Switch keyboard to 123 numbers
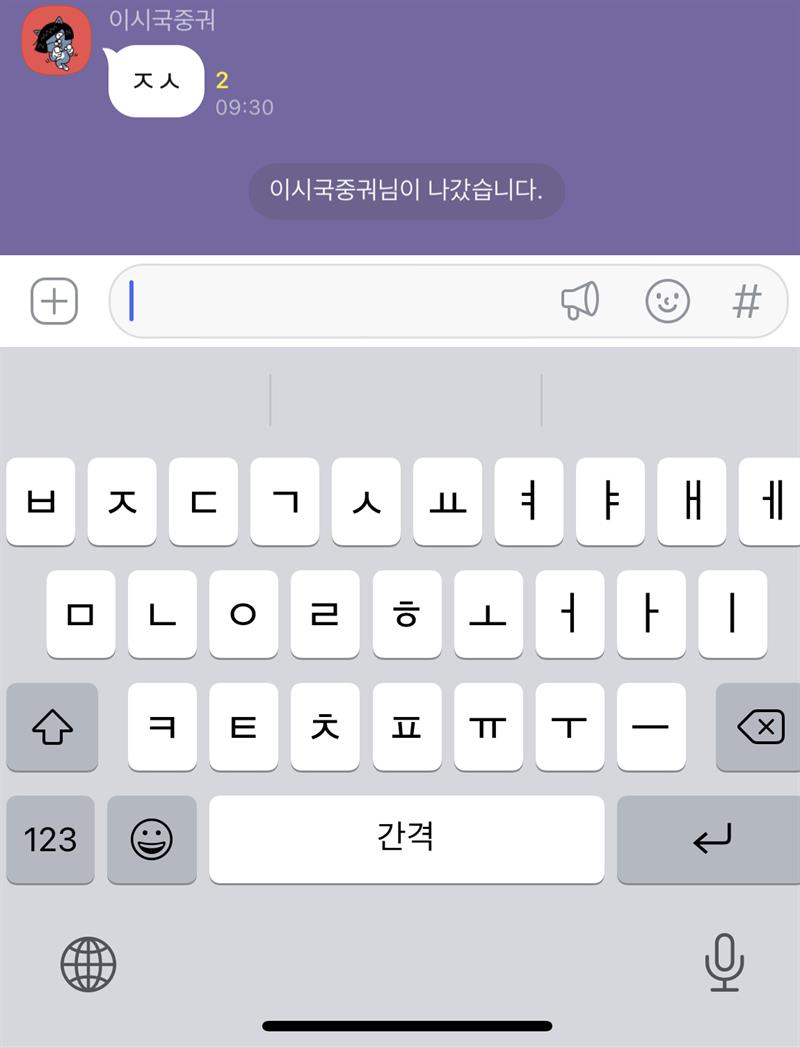800x1048 pixels. (50, 840)
